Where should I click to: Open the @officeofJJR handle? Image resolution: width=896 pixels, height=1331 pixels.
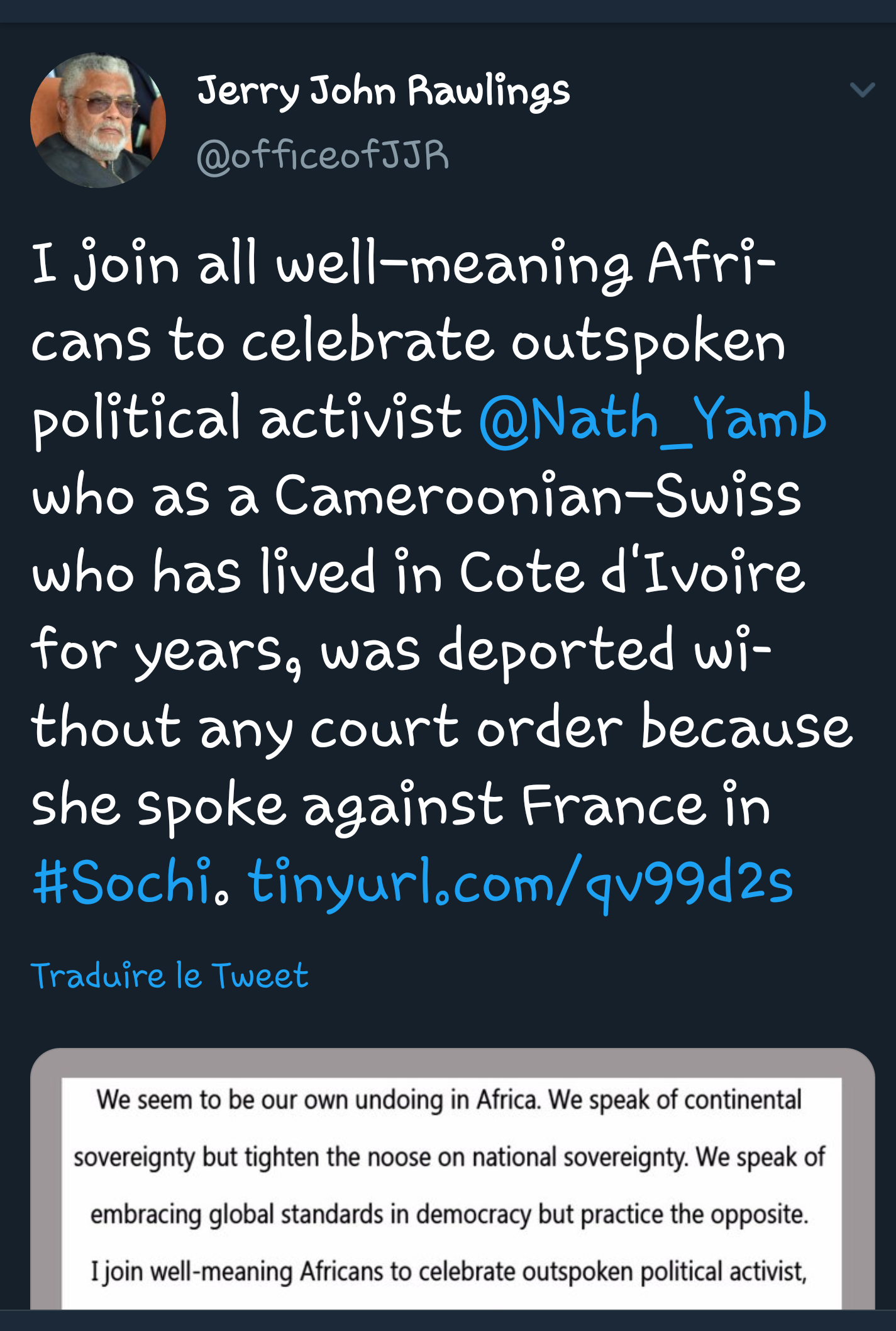[x=323, y=155]
